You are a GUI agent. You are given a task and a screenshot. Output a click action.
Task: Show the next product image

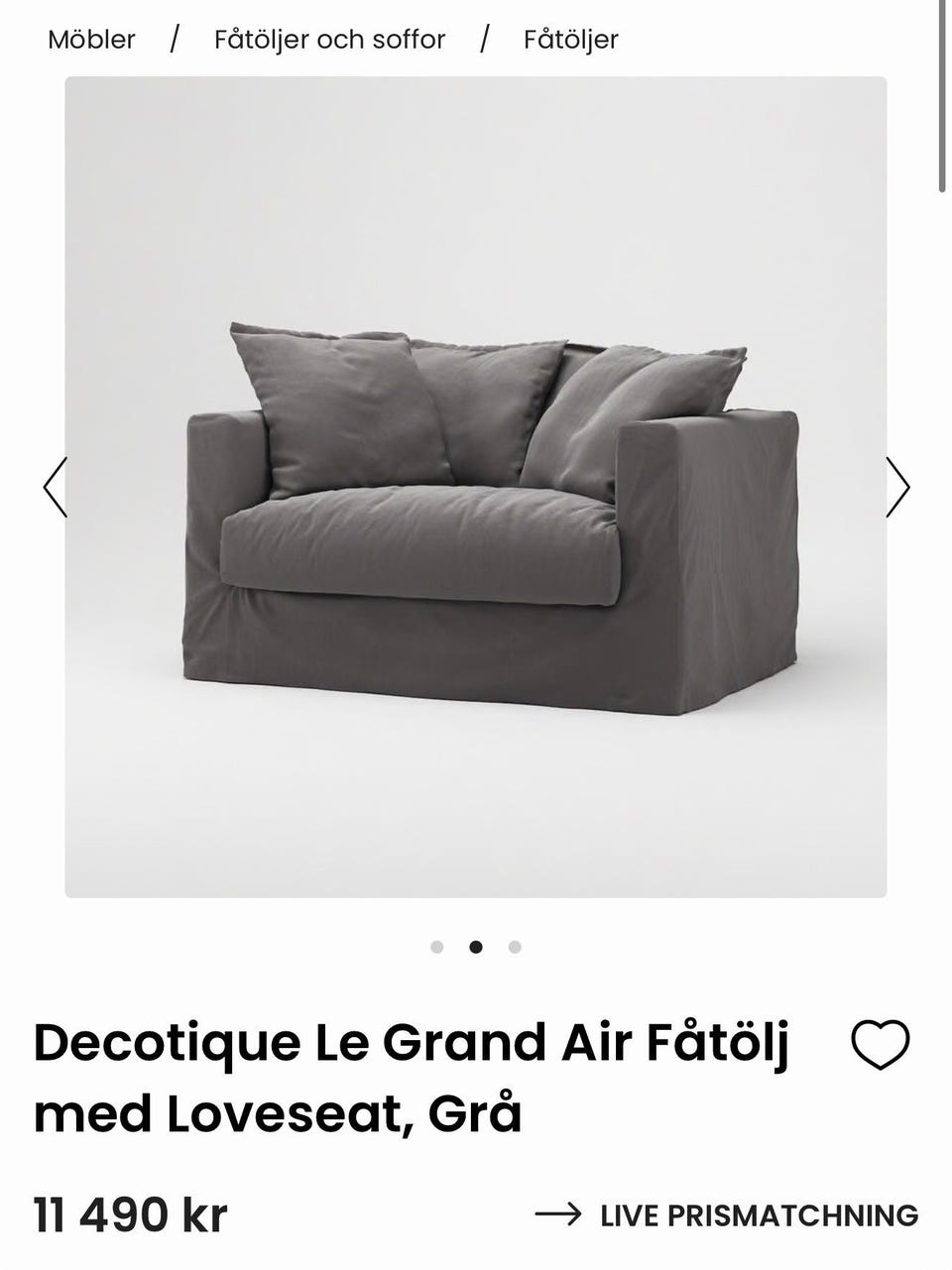(896, 487)
